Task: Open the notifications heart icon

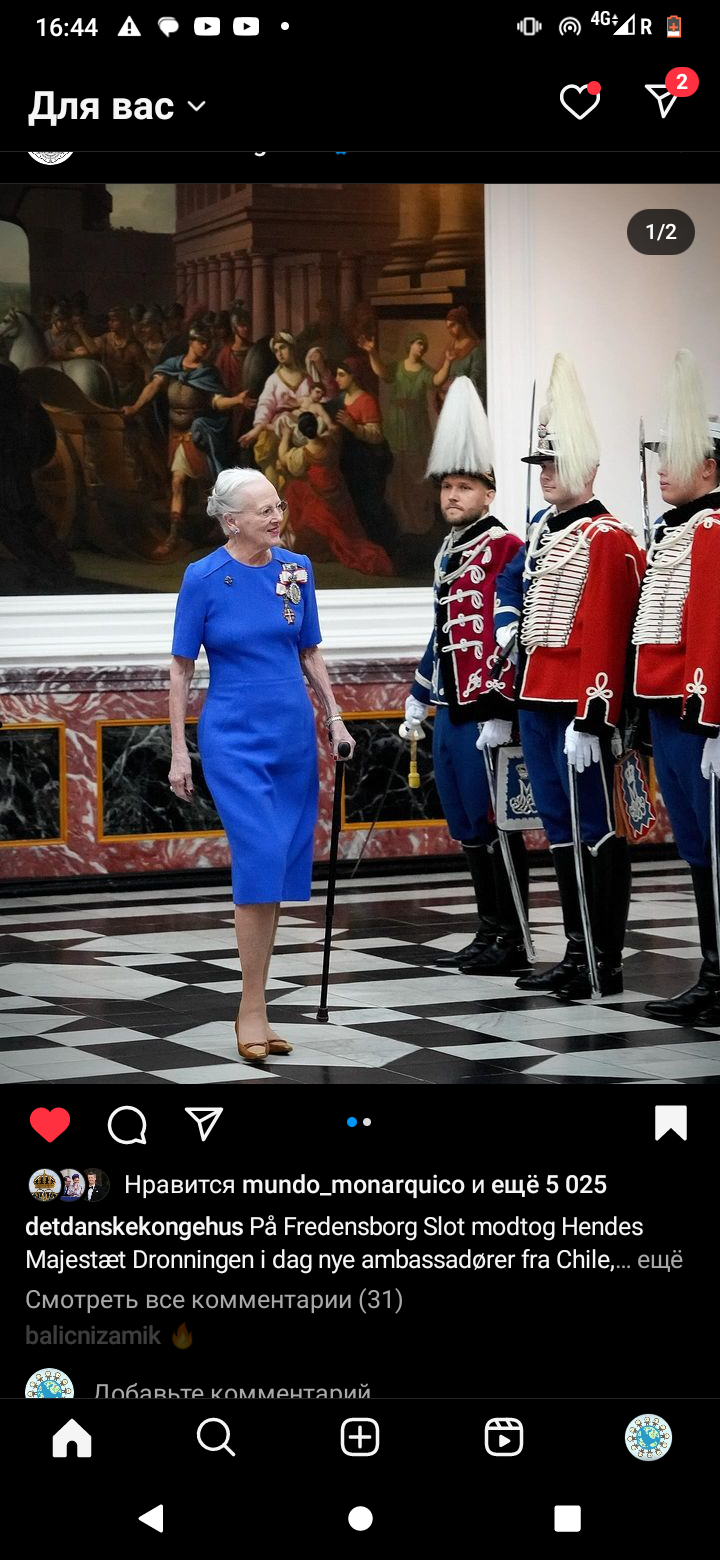Action: coord(579,102)
